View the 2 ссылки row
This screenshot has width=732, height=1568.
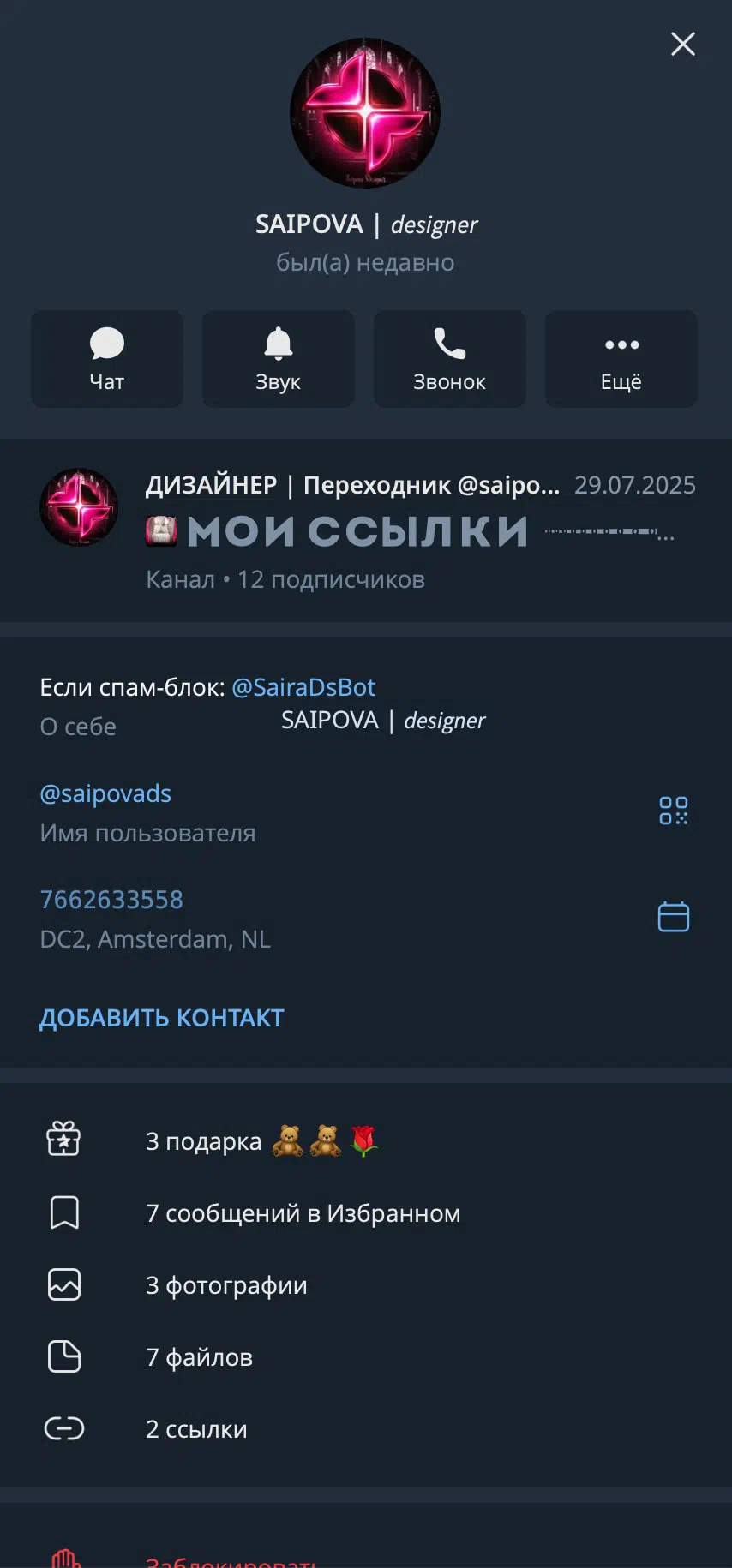(196, 1429)
